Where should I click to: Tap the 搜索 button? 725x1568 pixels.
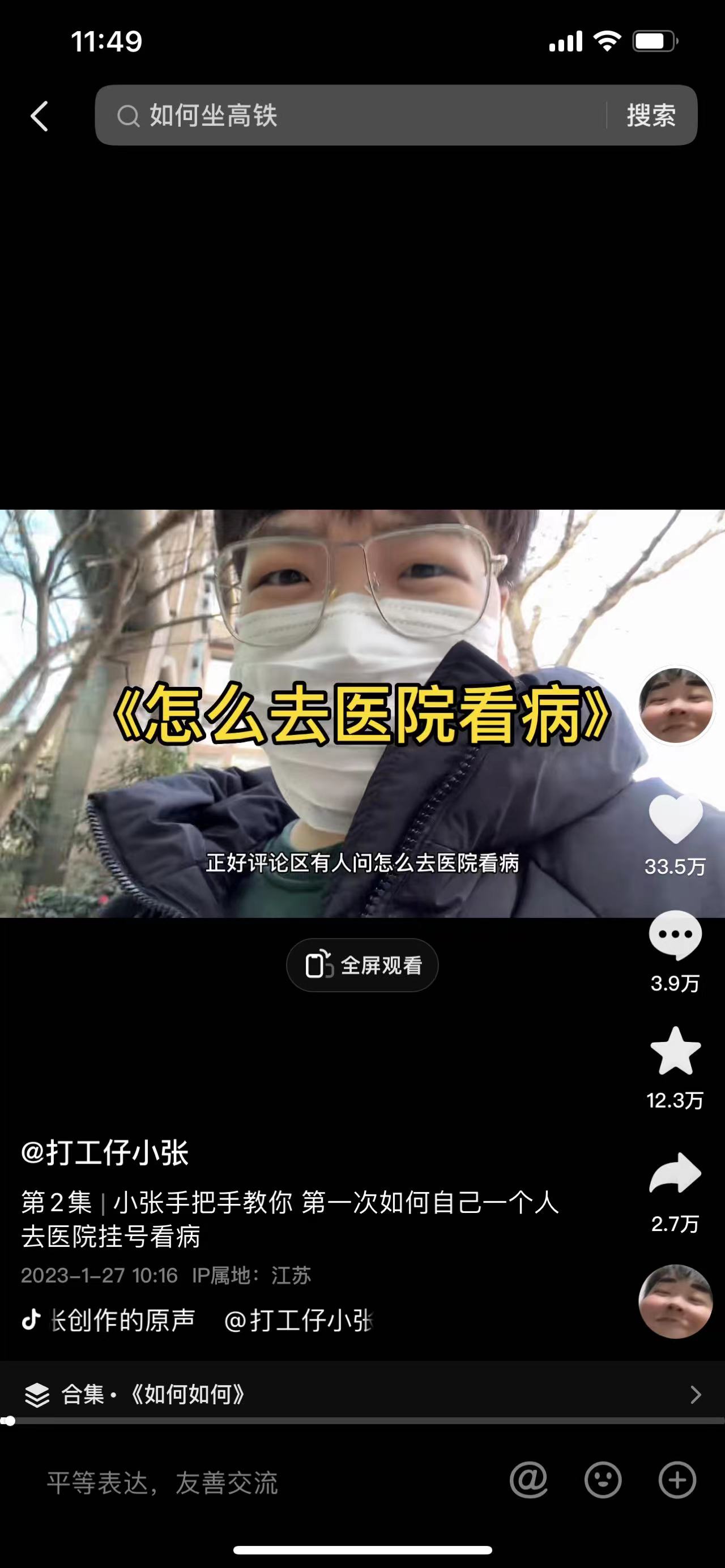651,116
